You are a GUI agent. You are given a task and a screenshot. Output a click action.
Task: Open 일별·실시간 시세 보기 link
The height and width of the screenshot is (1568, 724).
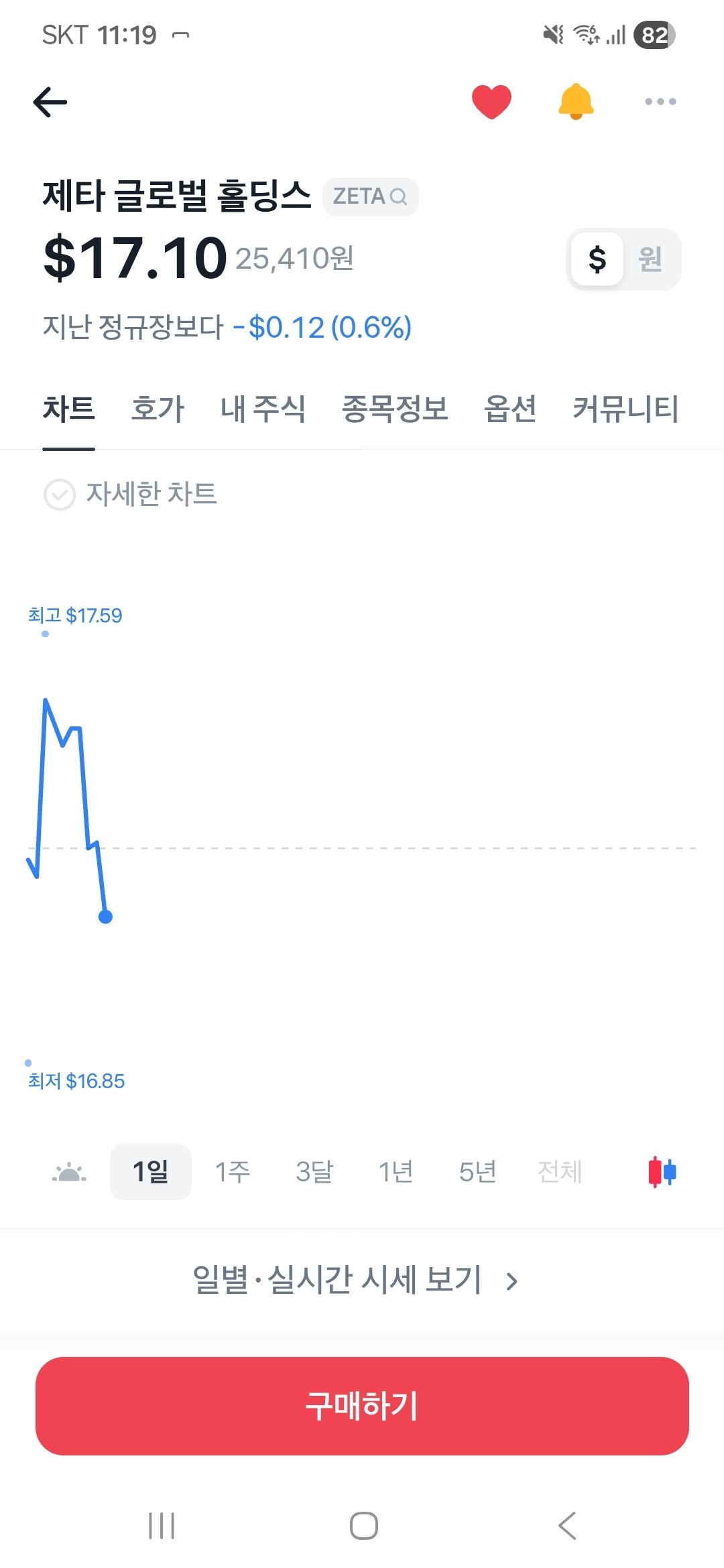click(355, 1280)
